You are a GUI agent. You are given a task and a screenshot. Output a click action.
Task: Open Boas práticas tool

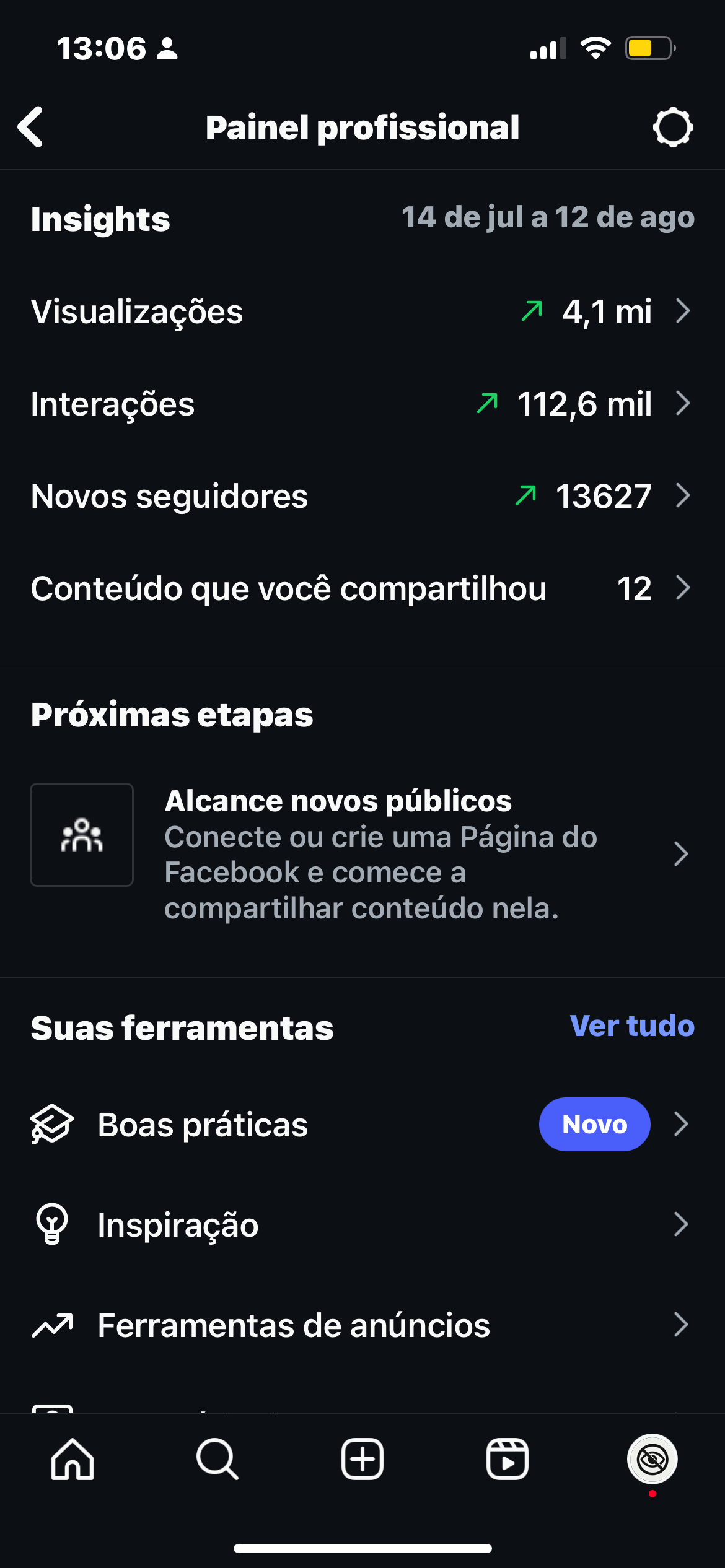click(x=362, y=1125)
